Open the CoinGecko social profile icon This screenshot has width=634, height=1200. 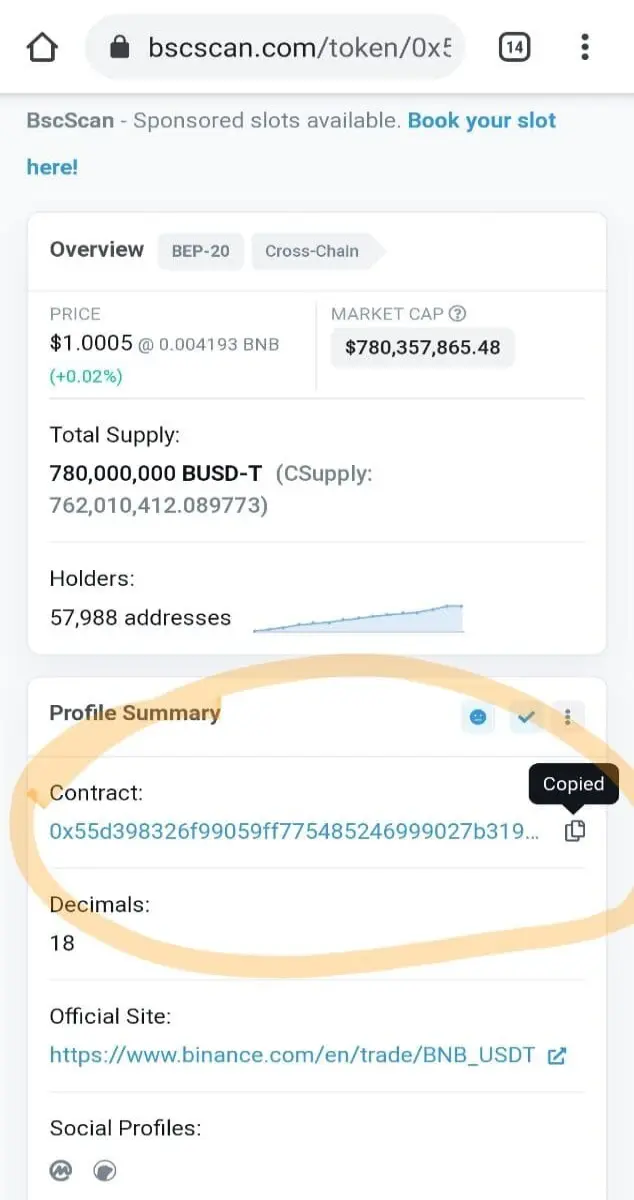click(x=104, y=1169)
